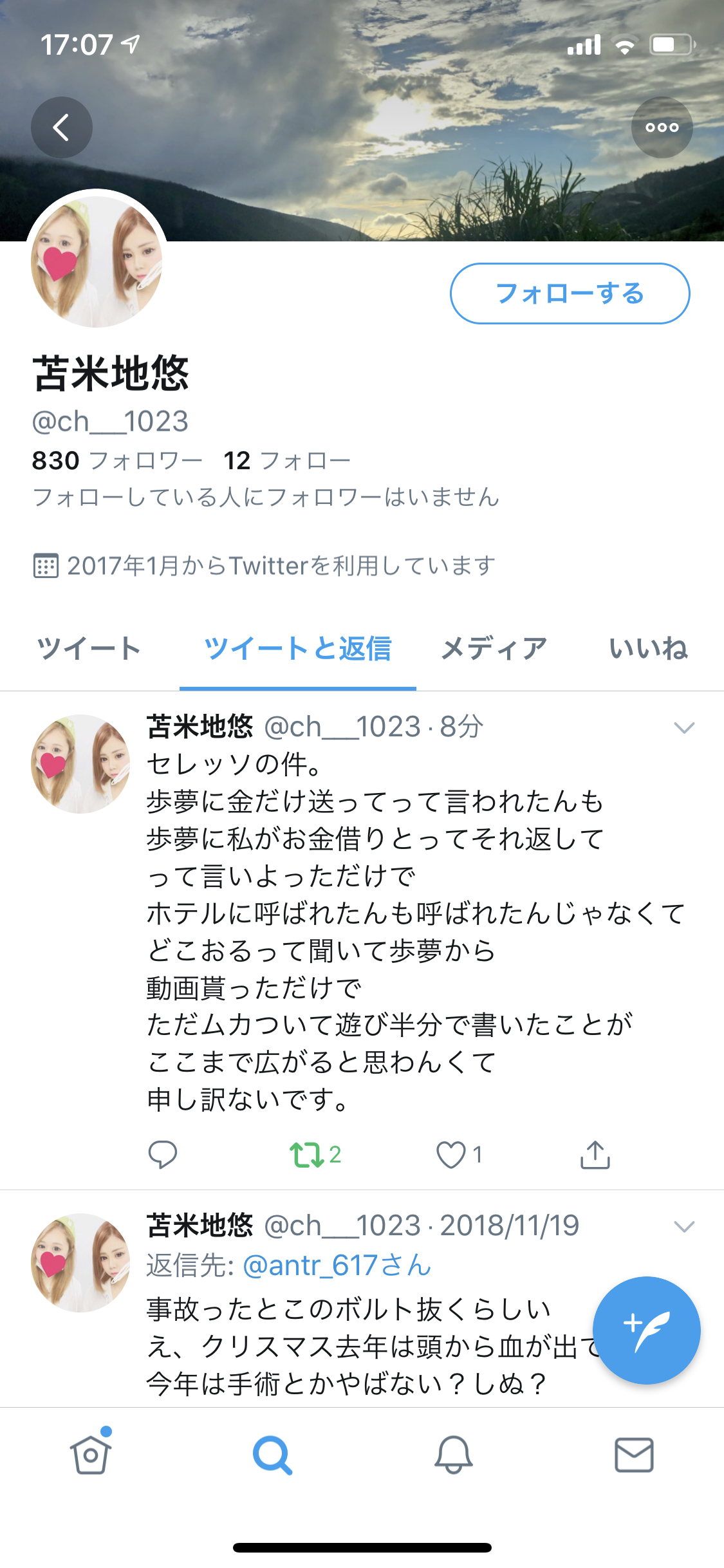Screen dimensions: 724x1568
Task: Expand the chevron on the セレッソの件 tweet
Action: click(683, 728)
